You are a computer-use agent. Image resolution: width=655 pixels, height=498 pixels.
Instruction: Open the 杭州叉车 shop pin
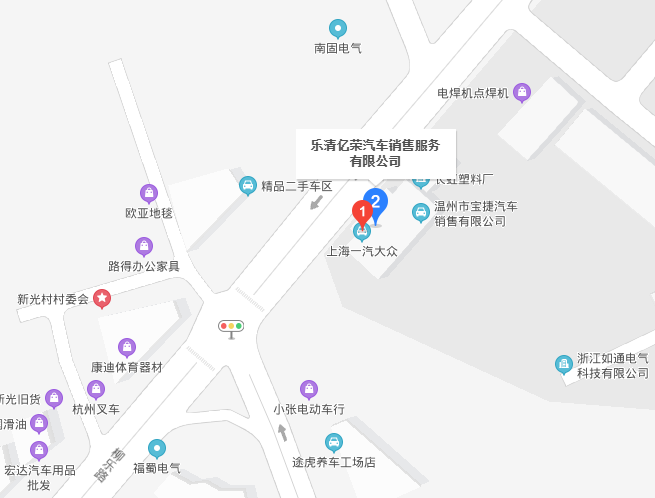pyautogui.click(x=96, y=389)
